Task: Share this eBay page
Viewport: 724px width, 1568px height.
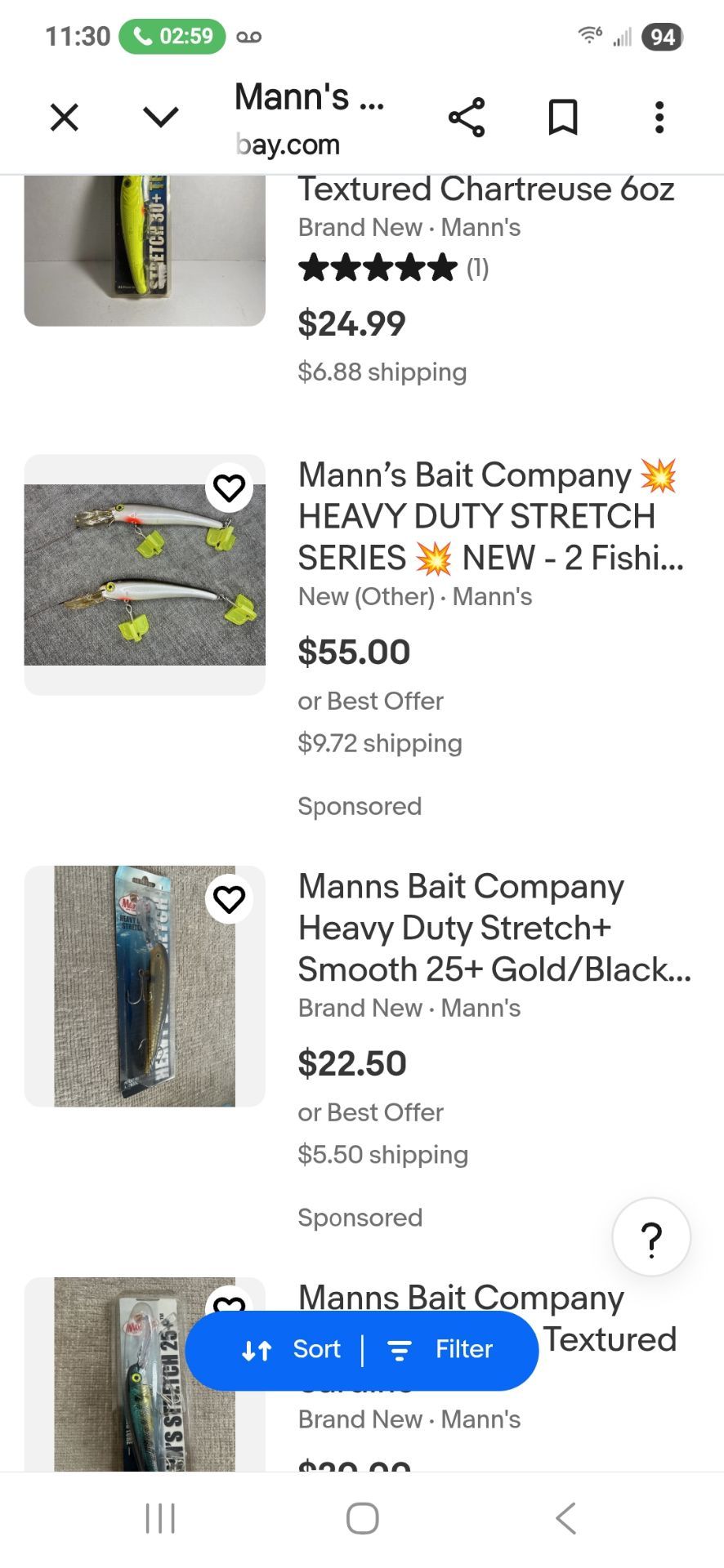Action: (x=467, y=117)
